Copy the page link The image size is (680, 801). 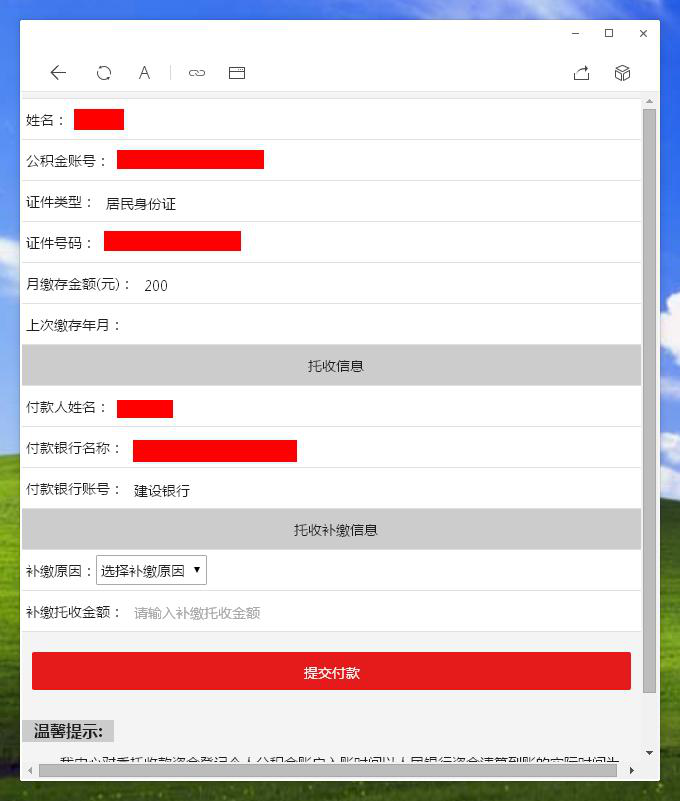pos(197,73)
